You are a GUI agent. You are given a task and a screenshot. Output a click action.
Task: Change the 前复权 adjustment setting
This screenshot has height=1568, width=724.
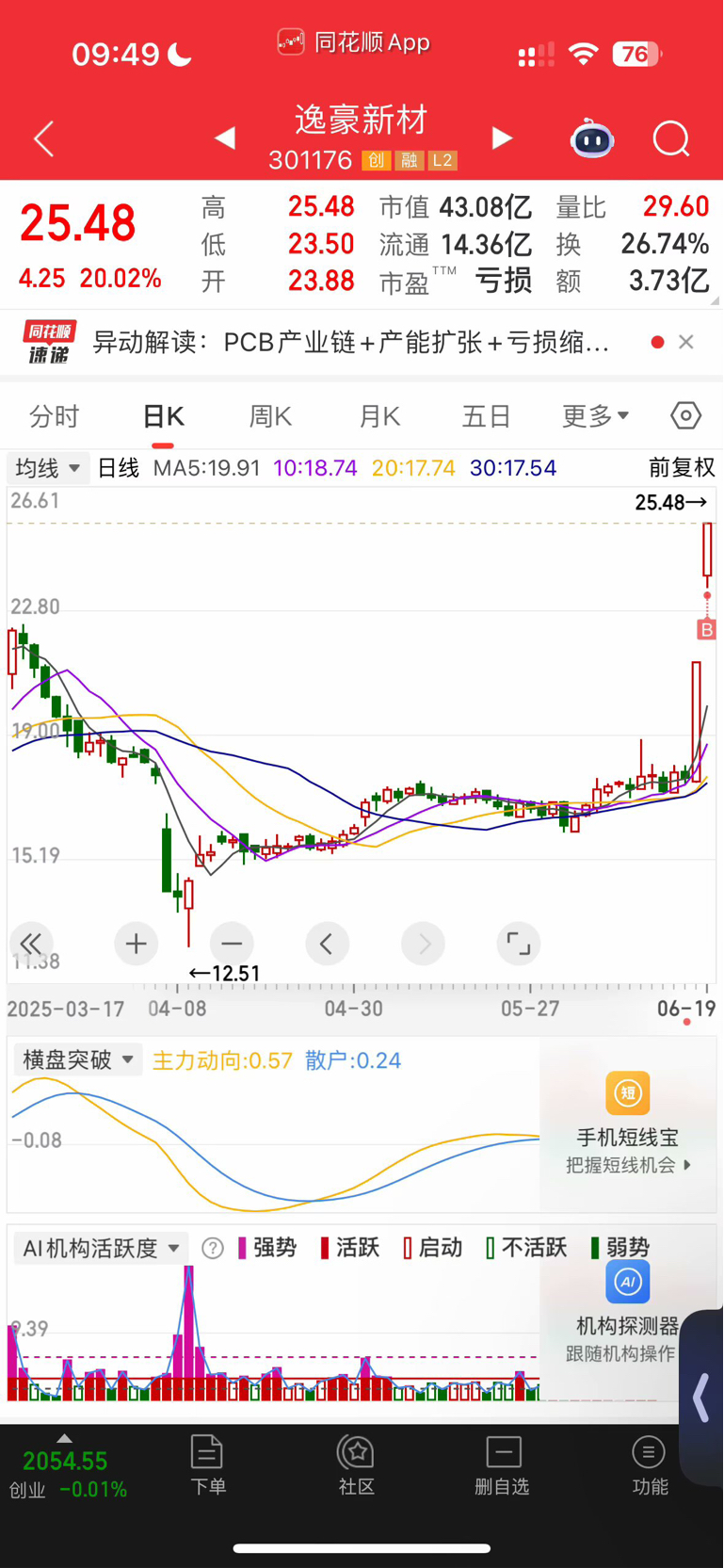[x=682, y=468]
